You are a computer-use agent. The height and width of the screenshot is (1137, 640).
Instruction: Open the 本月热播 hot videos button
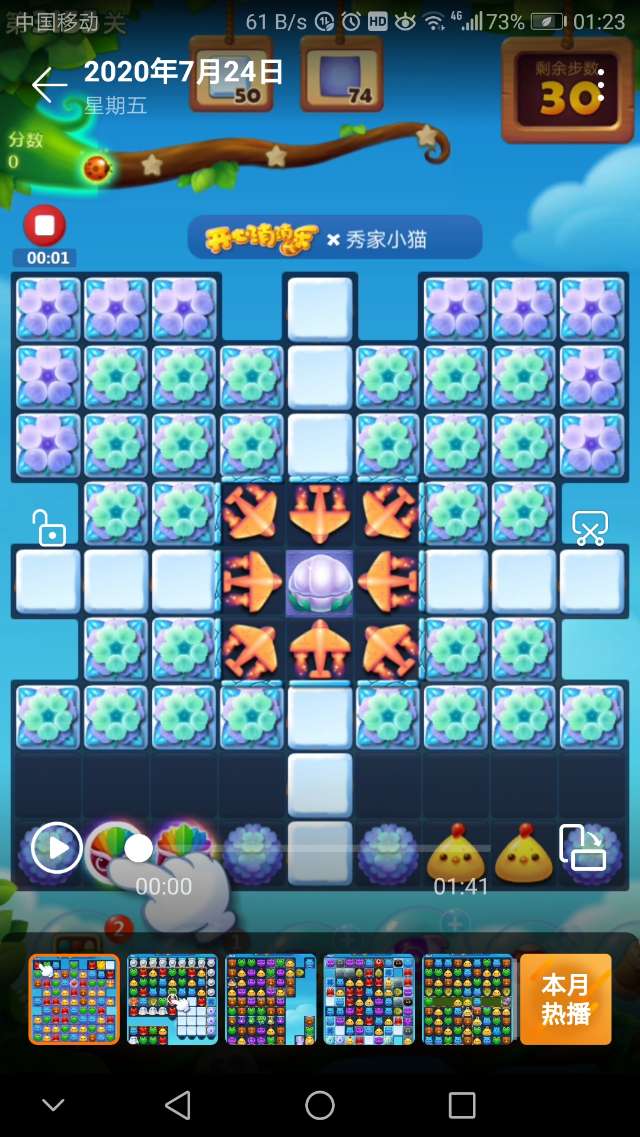pyautogui.click(x=565, y=998)
